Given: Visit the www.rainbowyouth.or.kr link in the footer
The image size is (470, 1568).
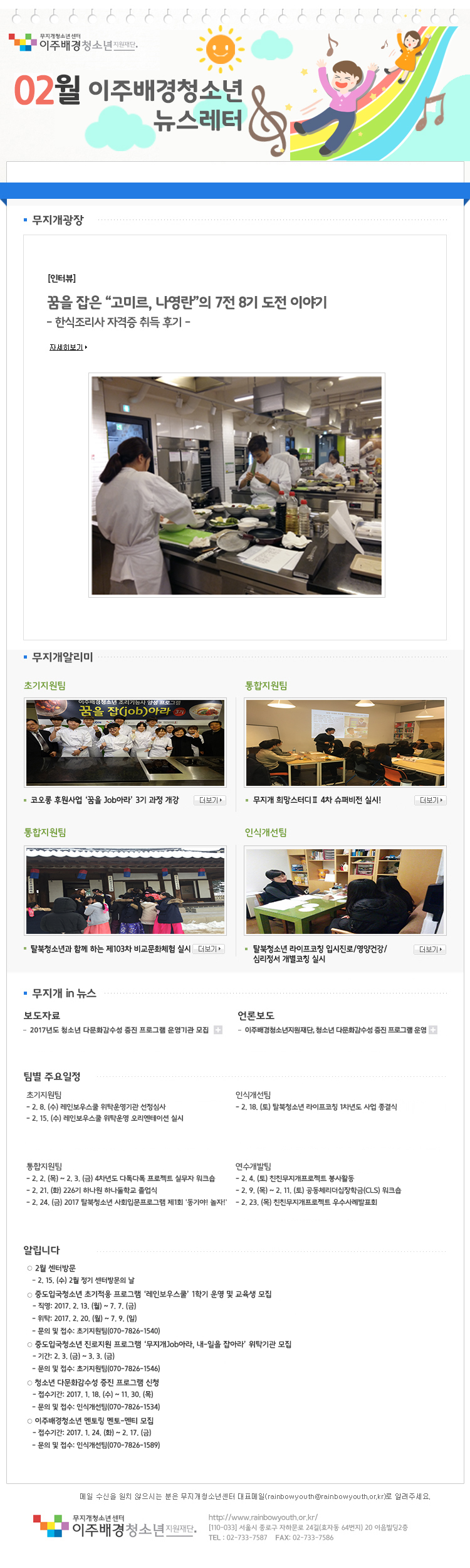Looking at the screenshot, I should [263, 1517].
